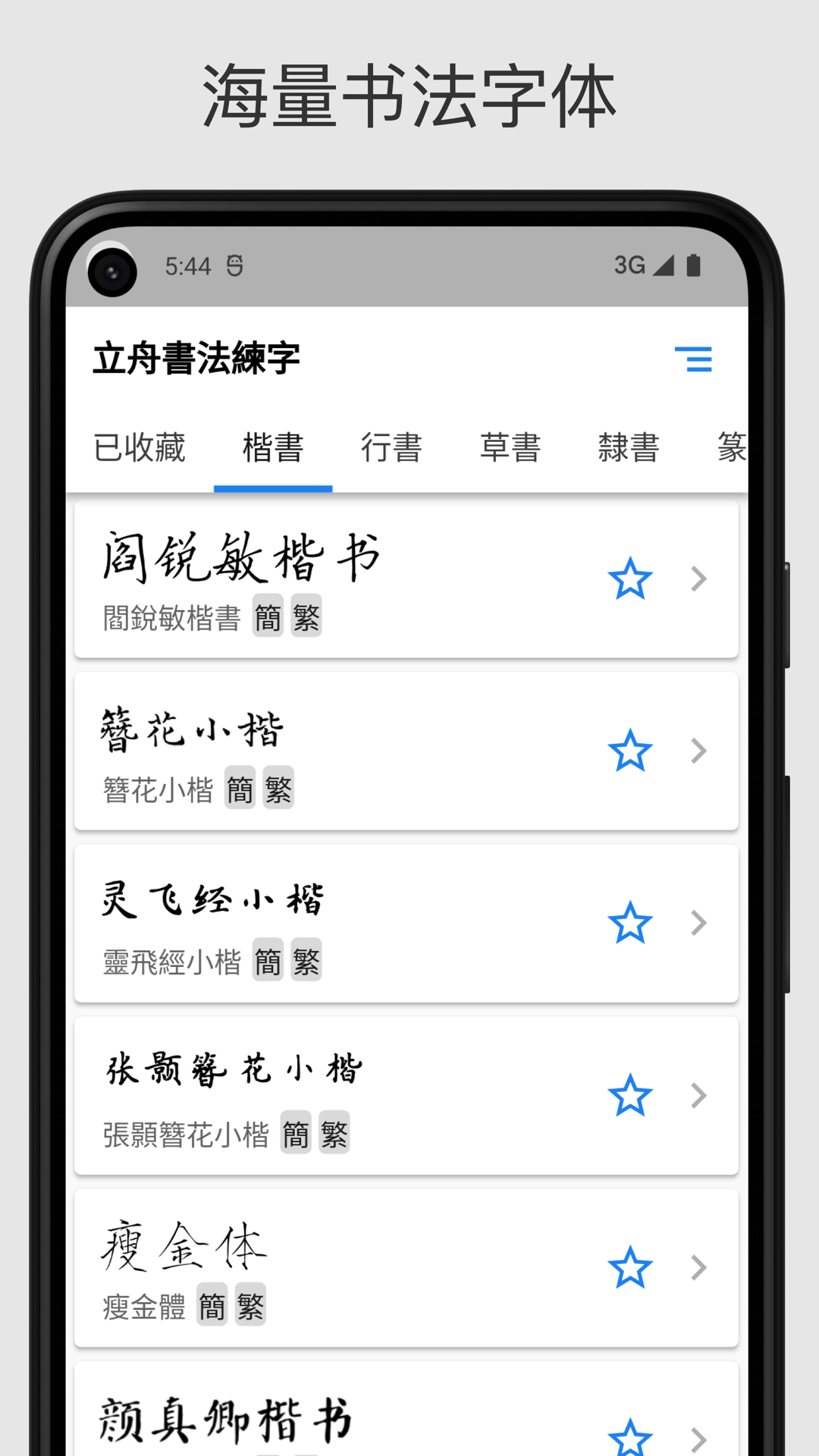Star the 颜真卿楷书 font
The image size is (819, 1456).
(x=630, y=1439)
